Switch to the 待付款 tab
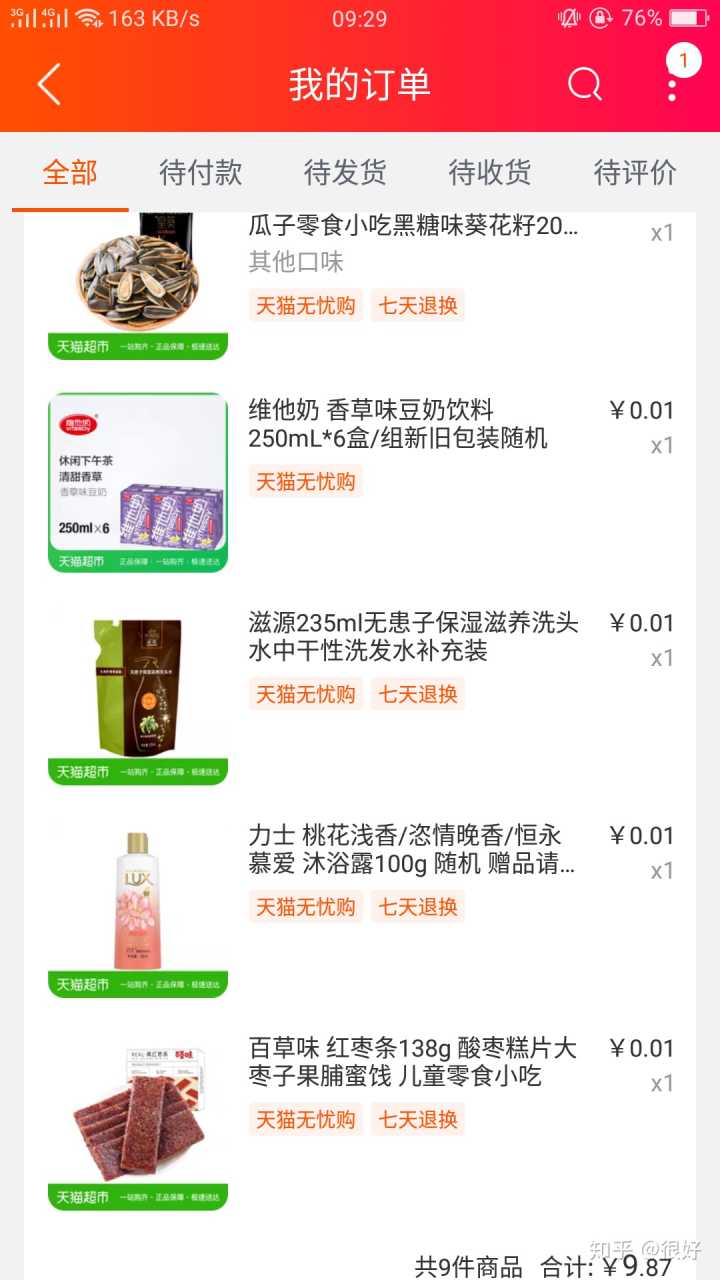This screenshot has width=720, height=1280. point(201,172)
